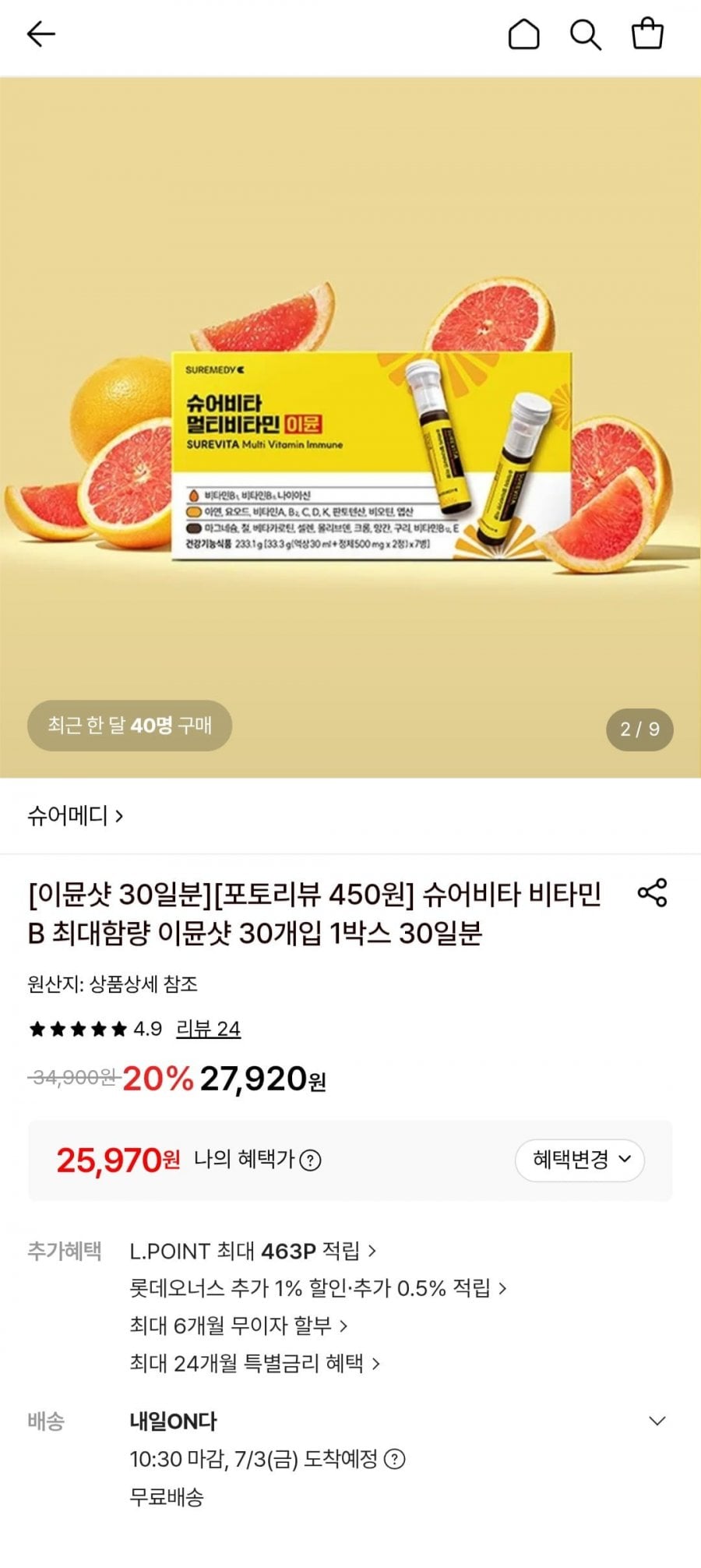The height and width of the screenshot is (1568, 701).
Task: Show 도착예정 arrival date help
Action: click(x=395, y=1459)
